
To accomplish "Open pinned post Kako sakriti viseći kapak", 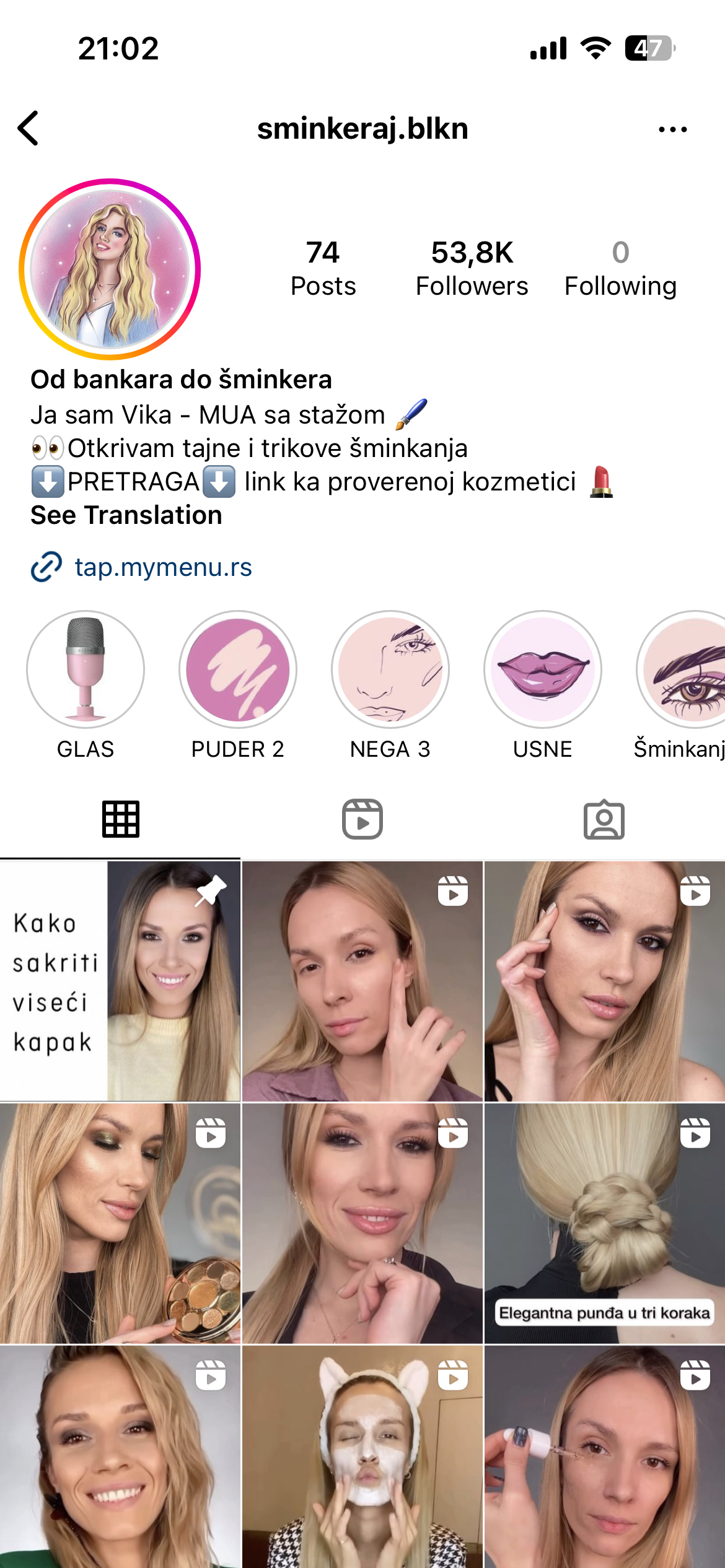I will pos(120,981).
